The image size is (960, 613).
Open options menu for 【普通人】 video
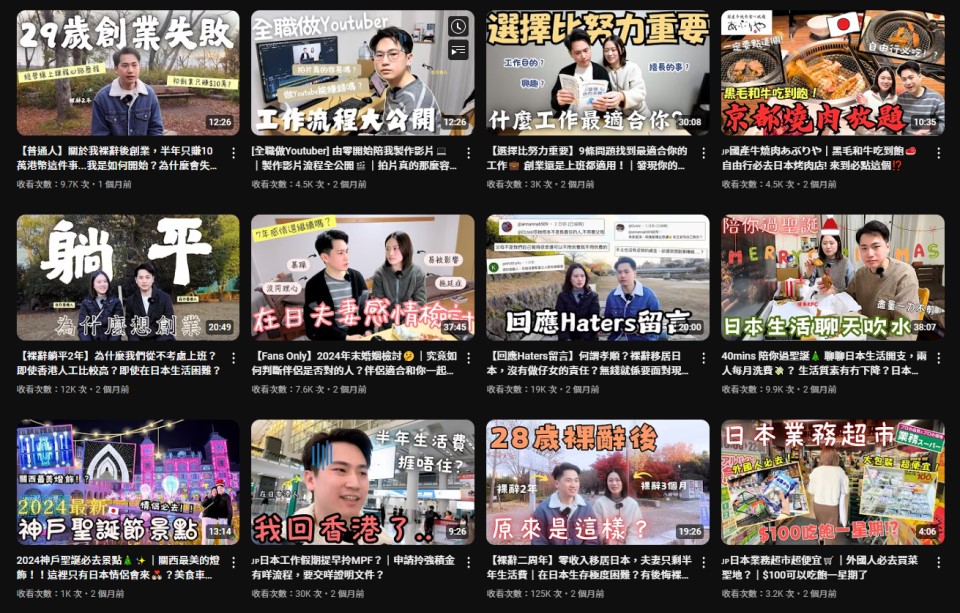(x=234, y=153)
